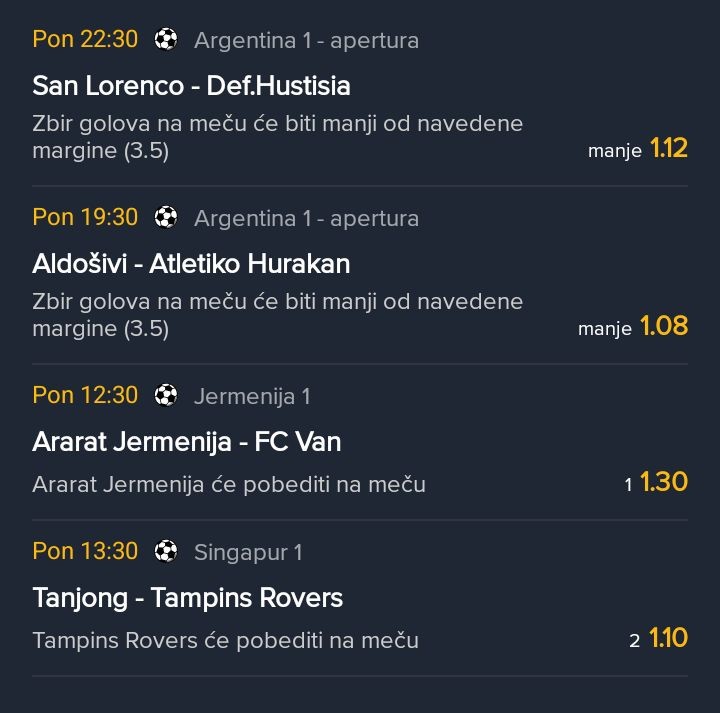Image resolution: width=720 pixels, height=713 pixels.
Task: View the Tanjong - Tampins Rovers match
Action: [x=187, y=598]
